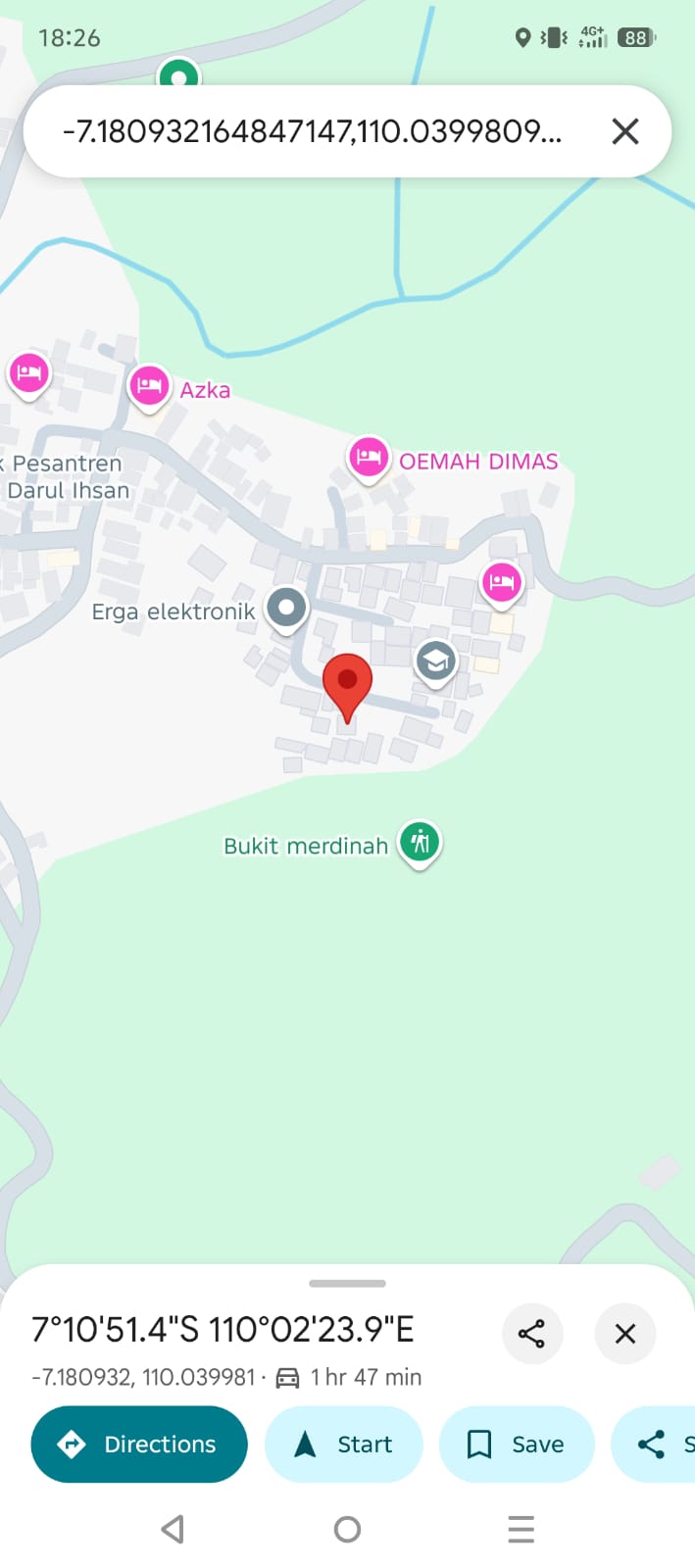The width and height of the screenshot is (695, 1568).
Task: Go back with the system back button
Action: point(173,1528)
